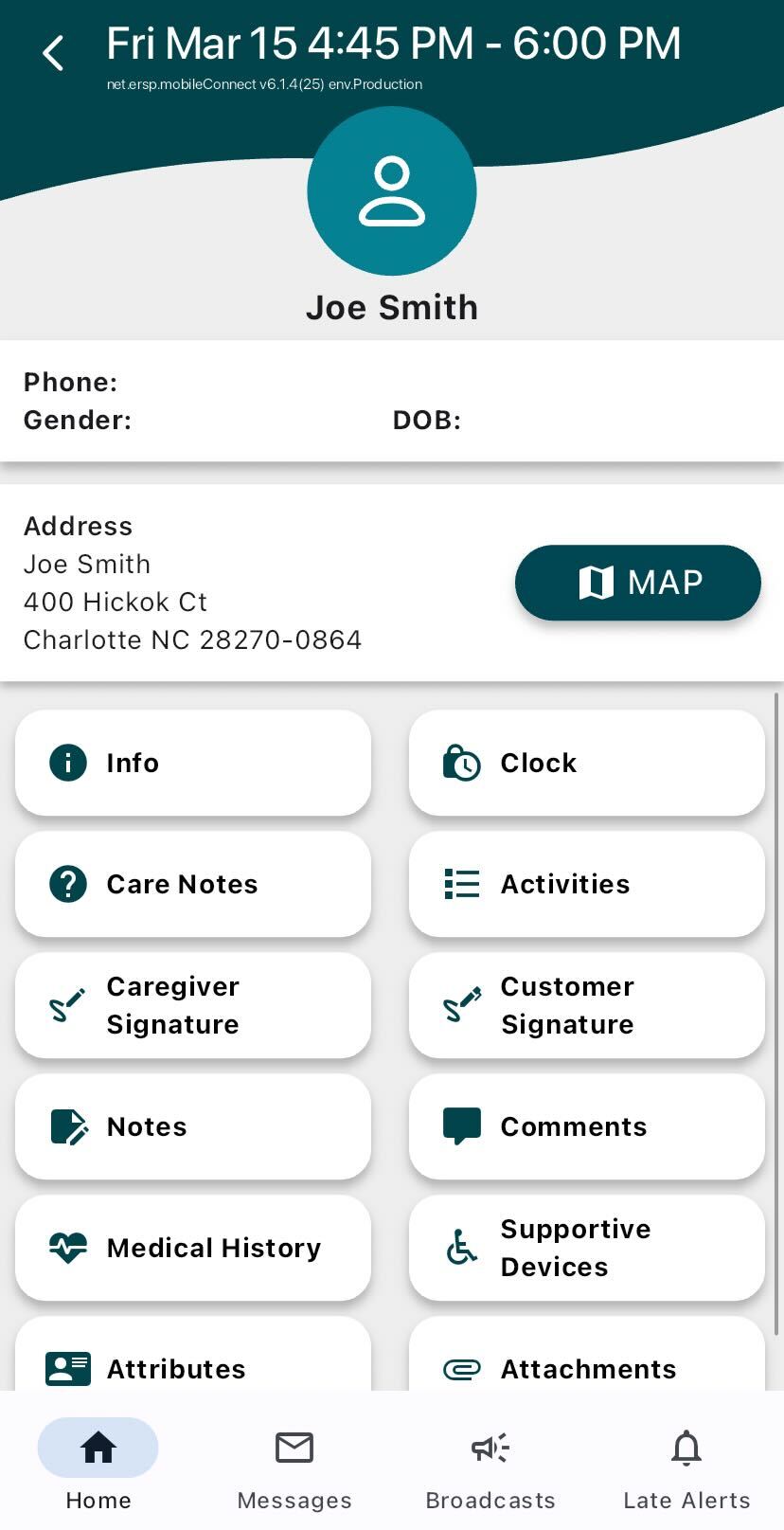Open the Comments speech bubble icon
Image resolution: width=784 pixels, height=1530 pixels.
[460, 1126]
